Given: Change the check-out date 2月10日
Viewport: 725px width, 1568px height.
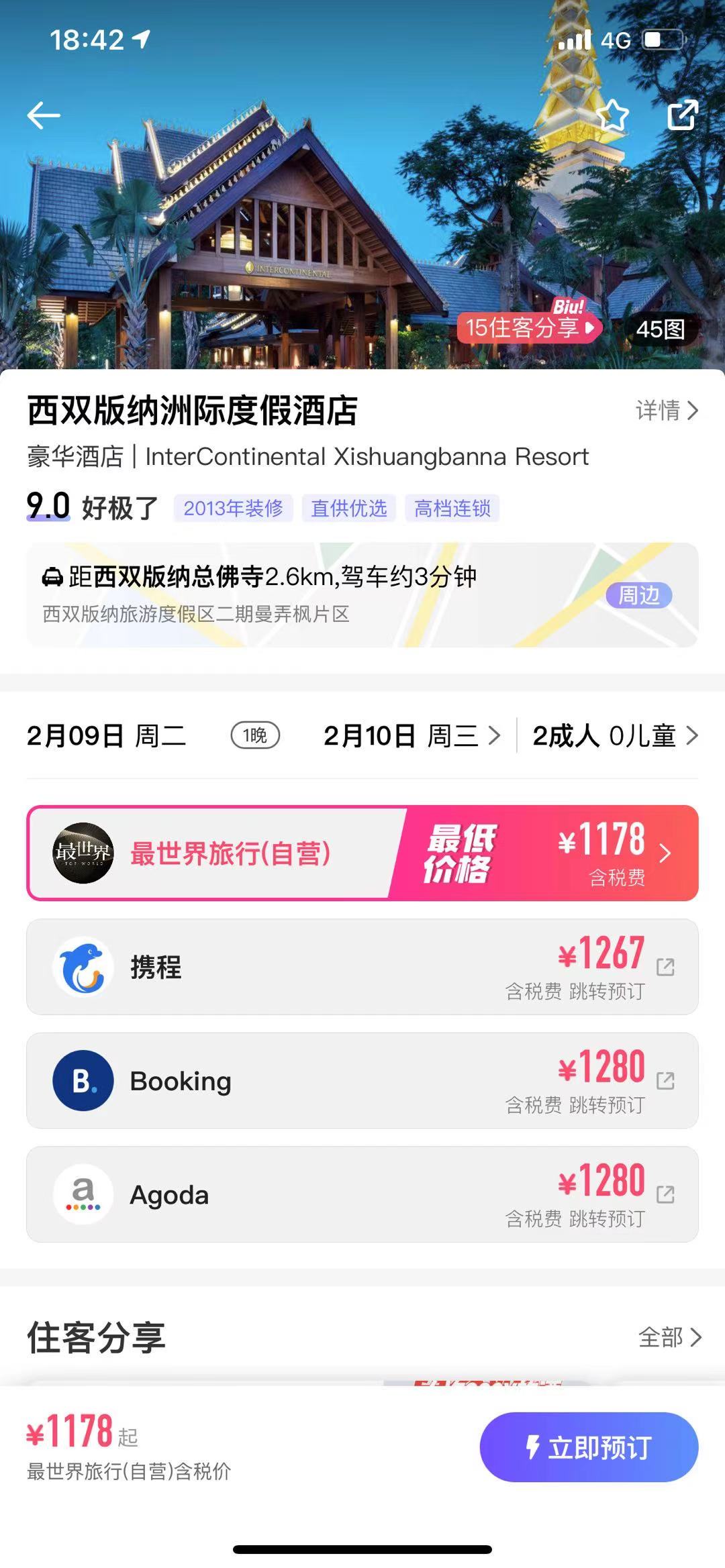Looking at the screenshot, I should click(411, 735).
